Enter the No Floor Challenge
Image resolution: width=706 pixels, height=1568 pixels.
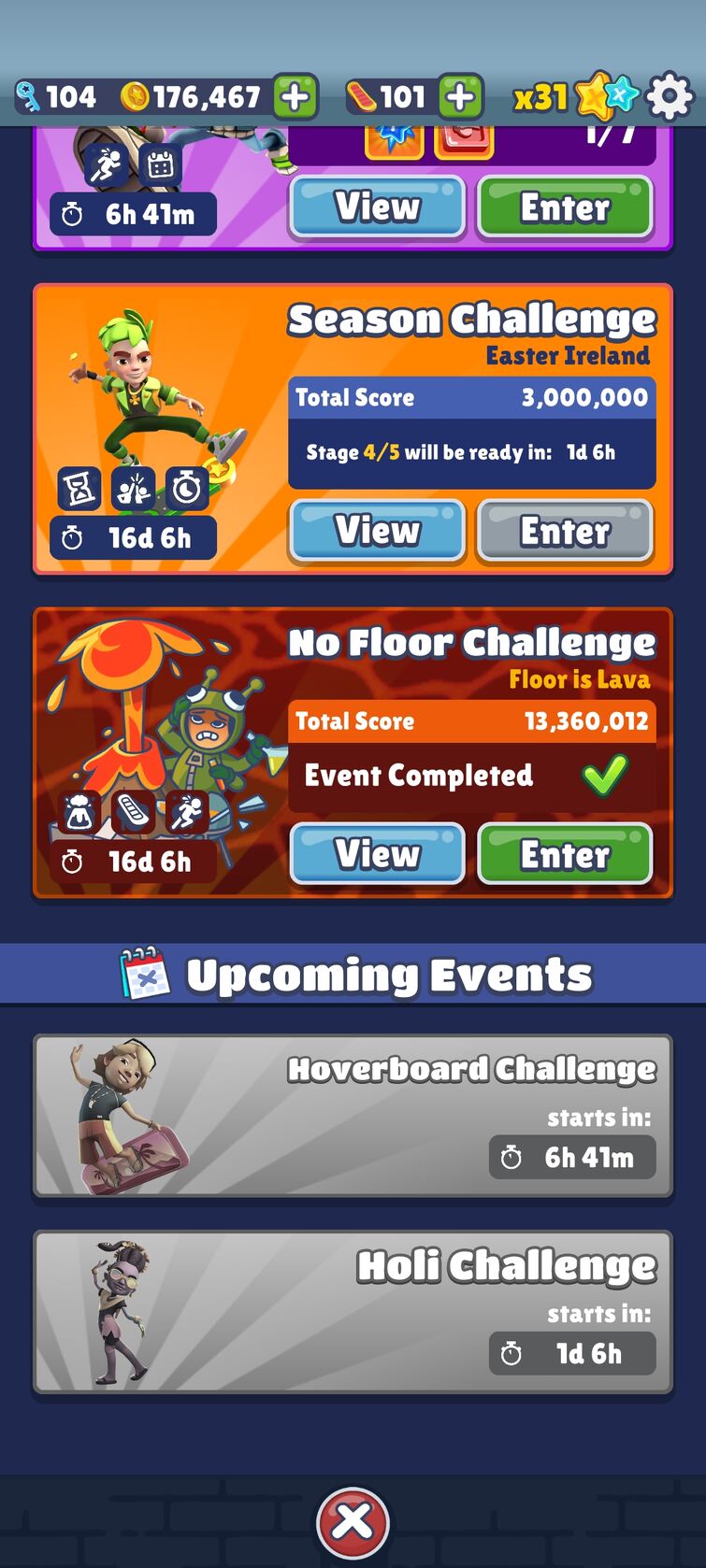[x=565, y=854]
